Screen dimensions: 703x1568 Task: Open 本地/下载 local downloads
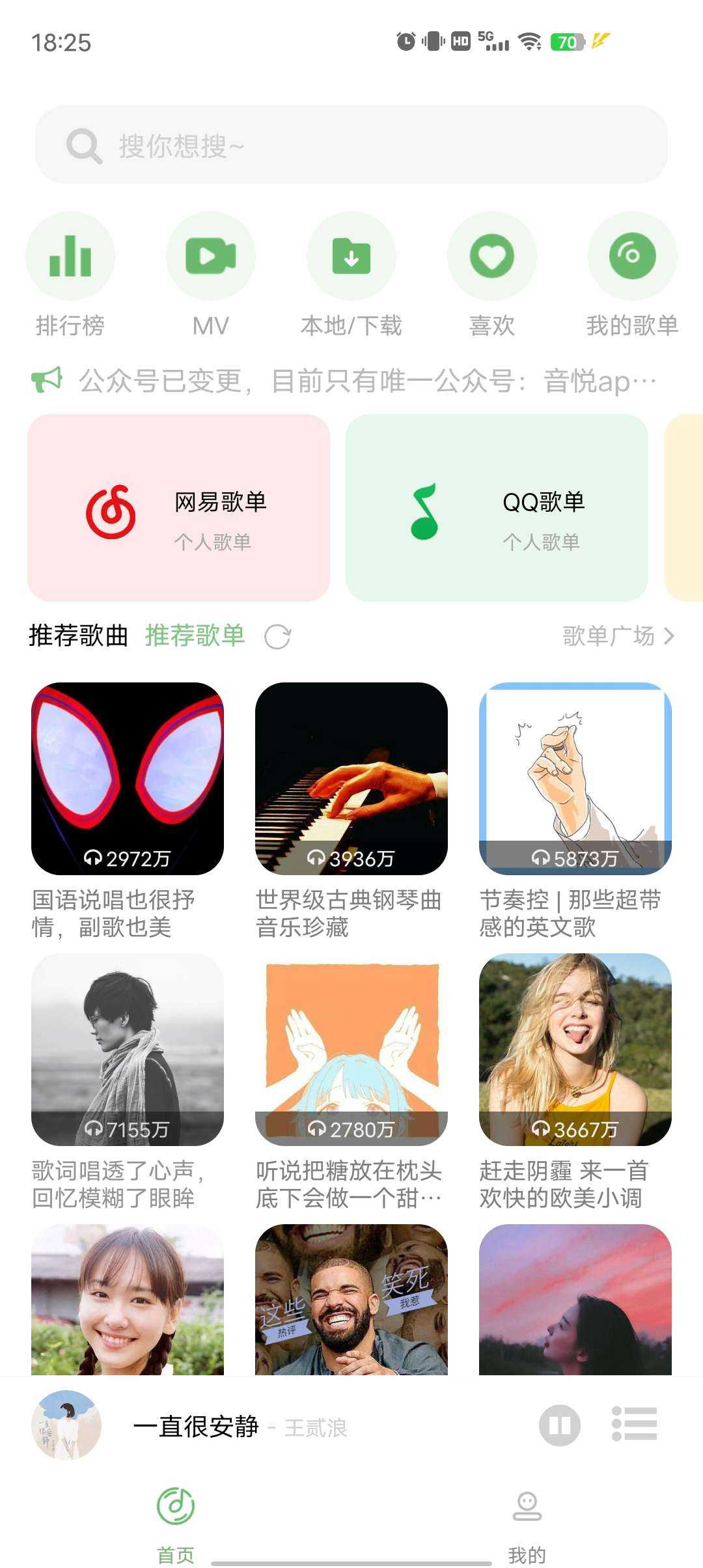coord(351,257)
